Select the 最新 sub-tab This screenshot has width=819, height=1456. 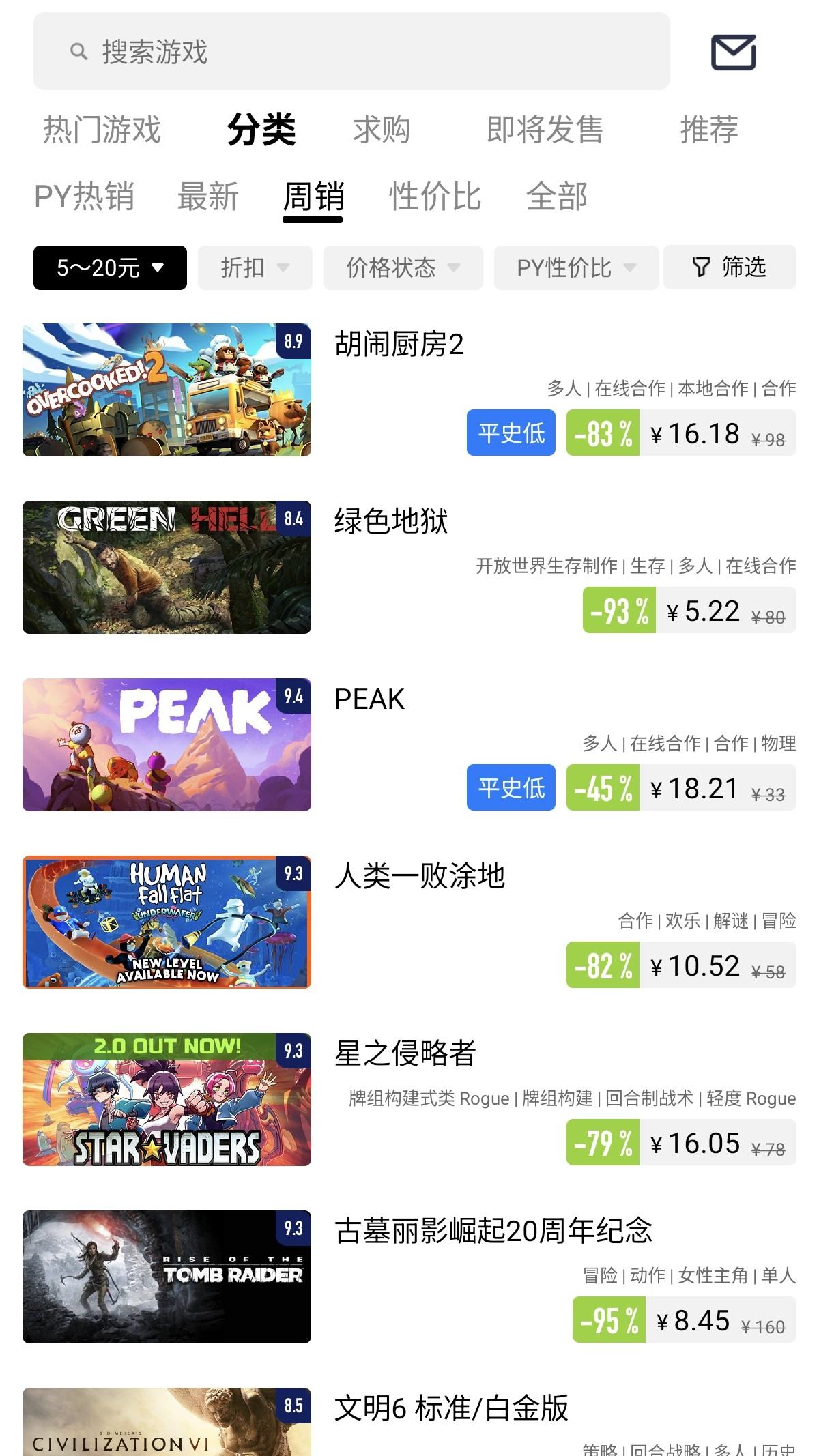pos(208,196)
